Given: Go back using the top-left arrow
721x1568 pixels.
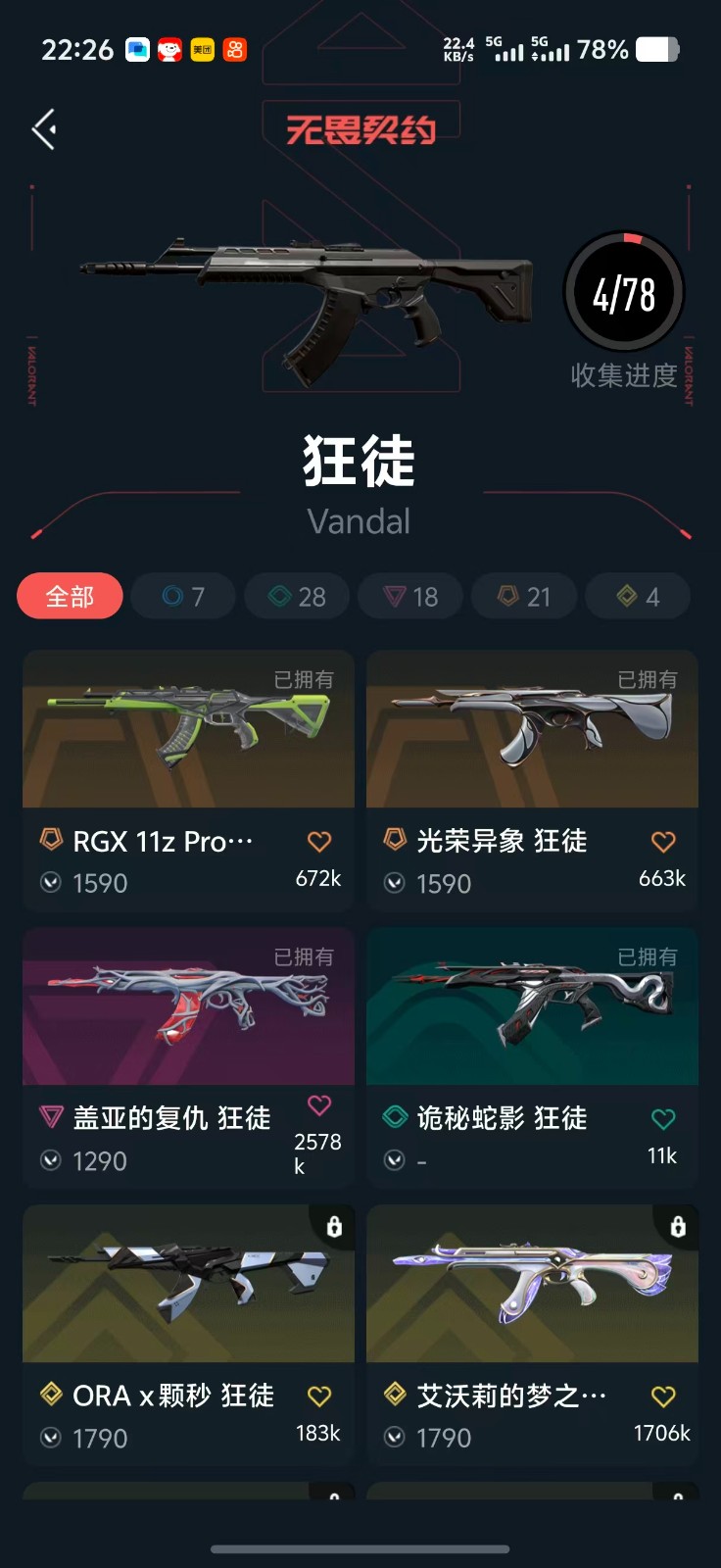Looking at the screenshot, I should (44, 129).
